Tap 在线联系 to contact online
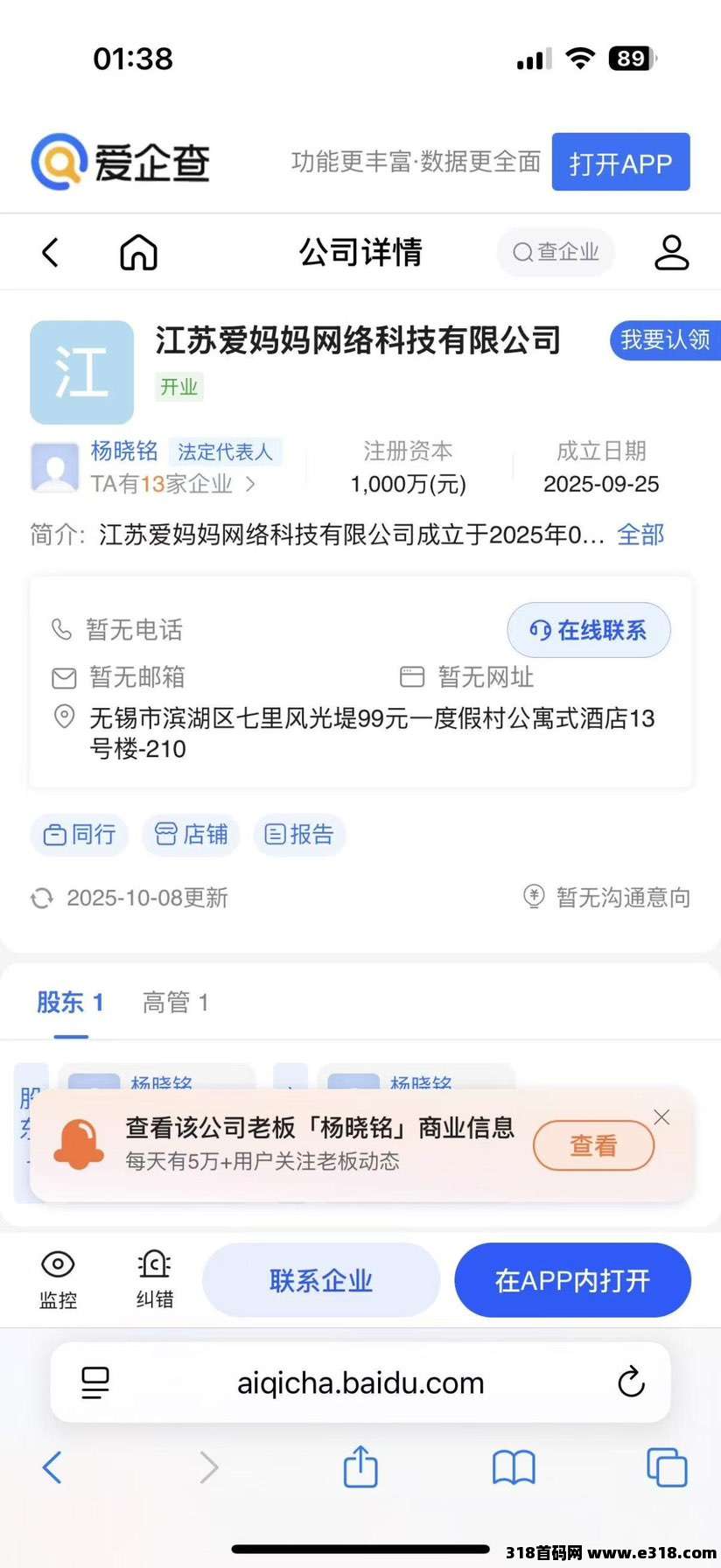The height and width of the screenshot is (1568, 721). pyautogui.click(x=589, y=630)
